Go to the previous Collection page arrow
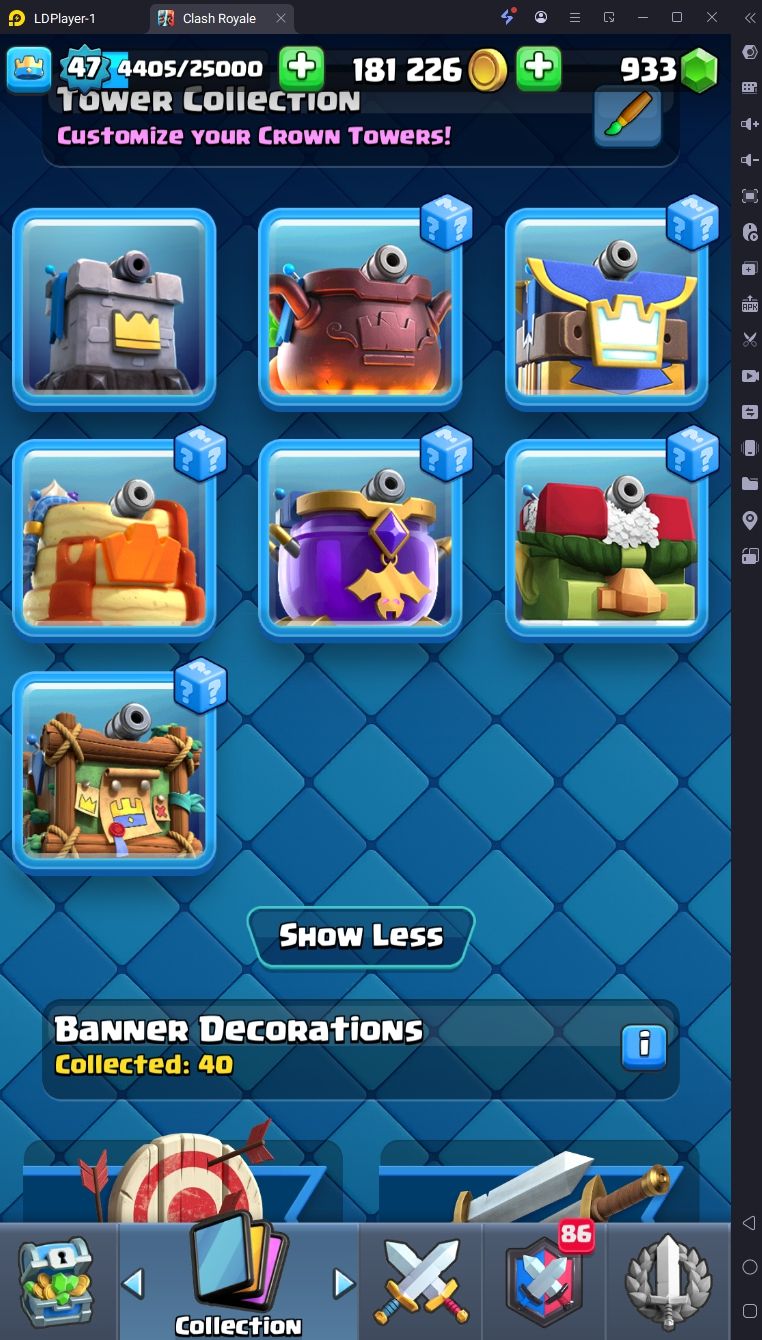 (x=133, y=1282)
